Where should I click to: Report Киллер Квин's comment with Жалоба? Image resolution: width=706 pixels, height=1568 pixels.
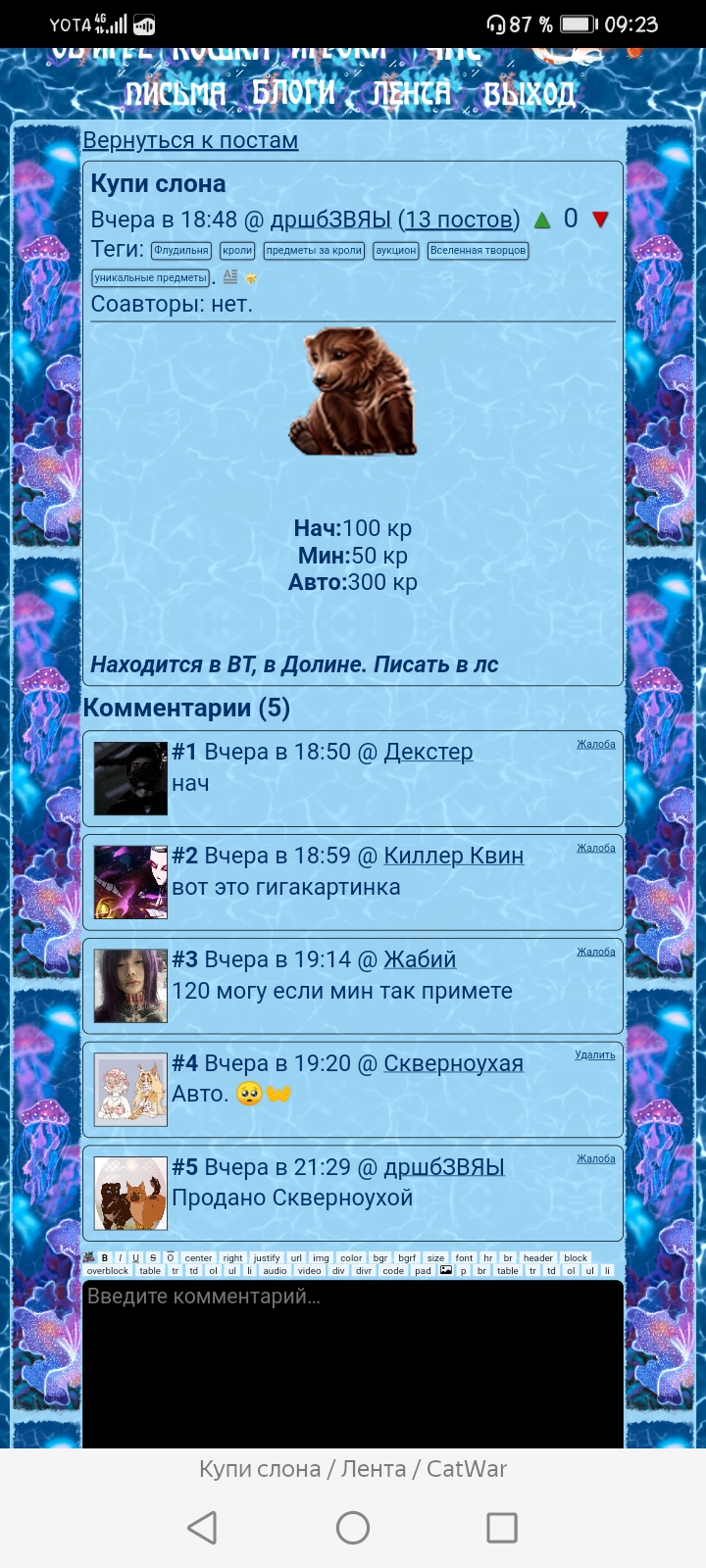pos(596,848)
